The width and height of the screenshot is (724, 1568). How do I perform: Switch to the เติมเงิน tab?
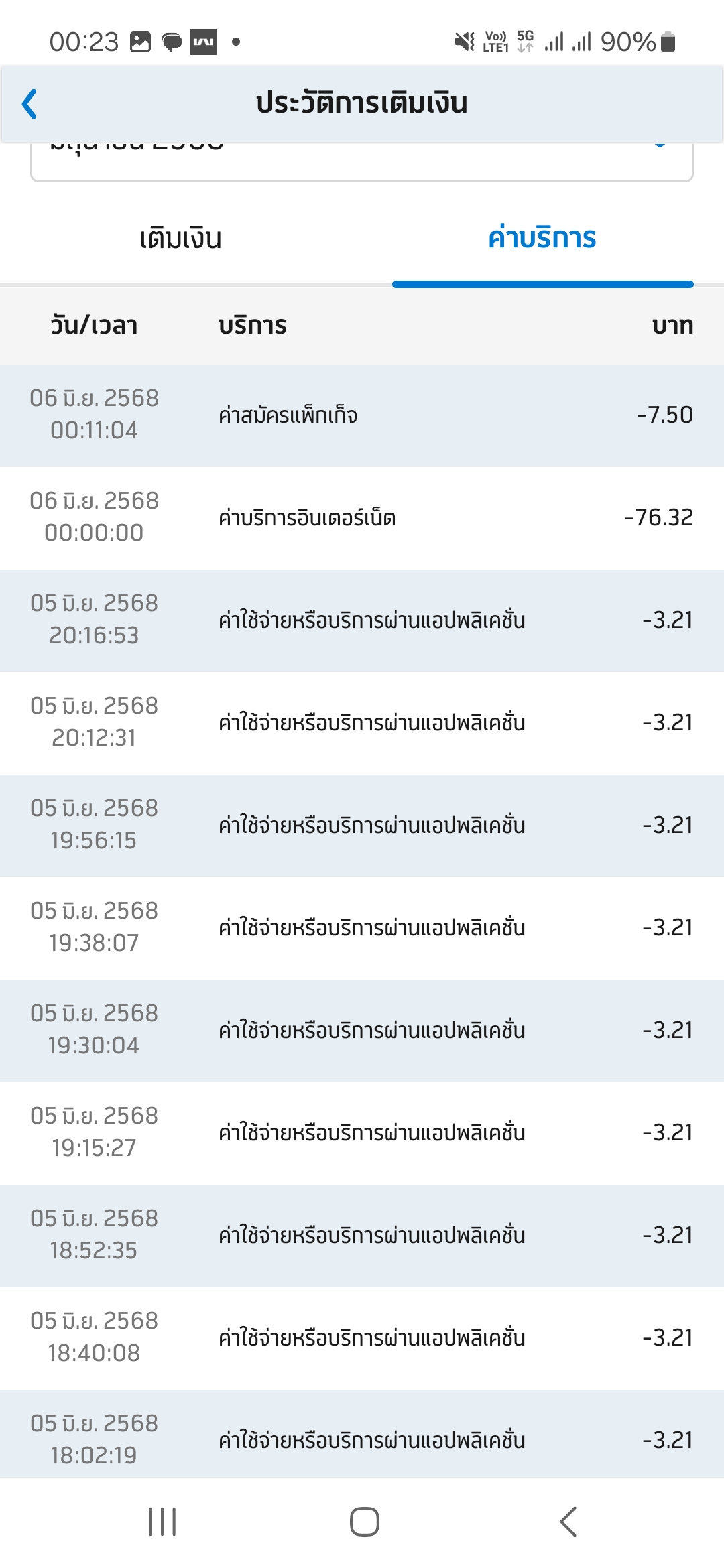181,239
